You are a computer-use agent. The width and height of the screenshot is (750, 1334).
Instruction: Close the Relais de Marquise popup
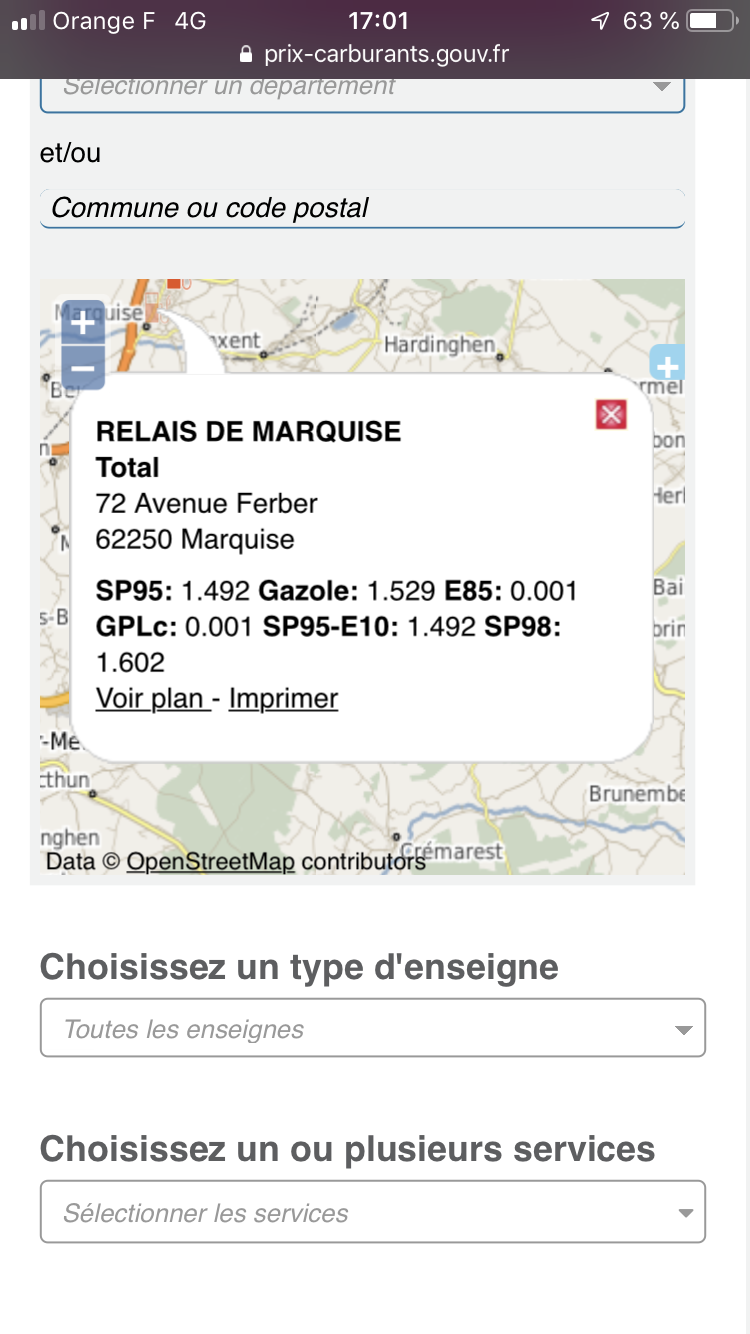(x=611, y=414)
